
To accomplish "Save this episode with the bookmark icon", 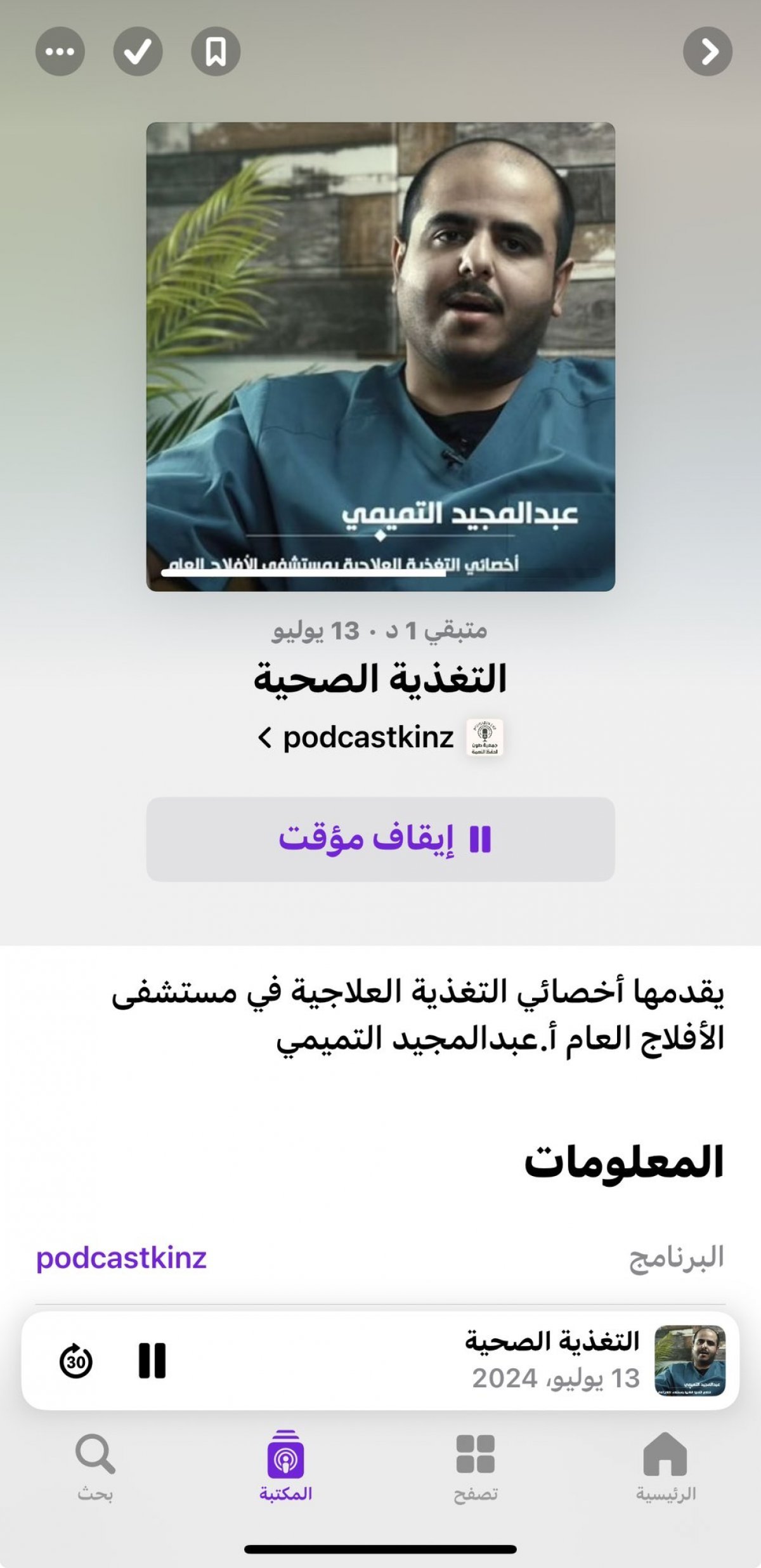I will click(x=216, y=51).
